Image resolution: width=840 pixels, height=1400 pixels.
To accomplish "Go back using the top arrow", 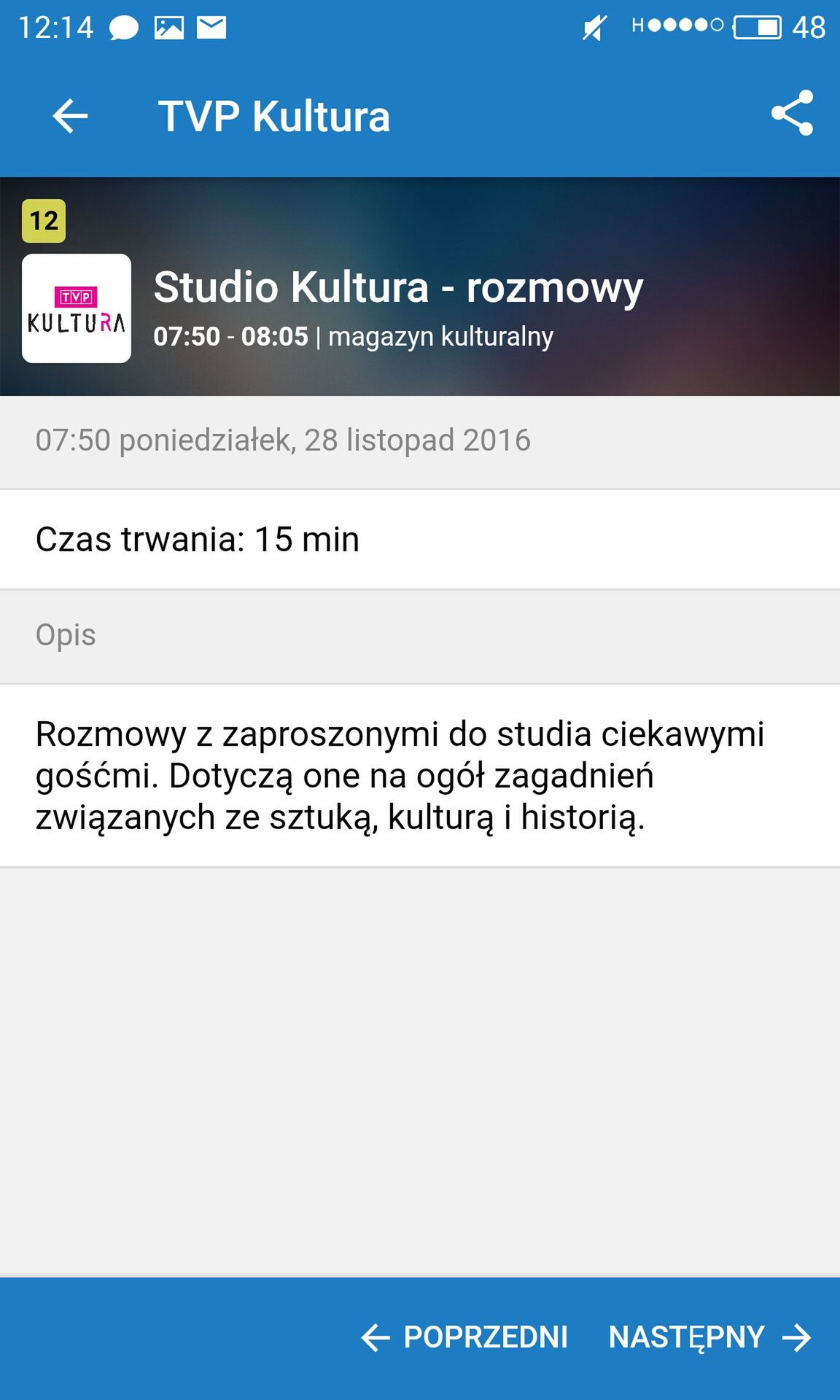I will click(70, 116).
